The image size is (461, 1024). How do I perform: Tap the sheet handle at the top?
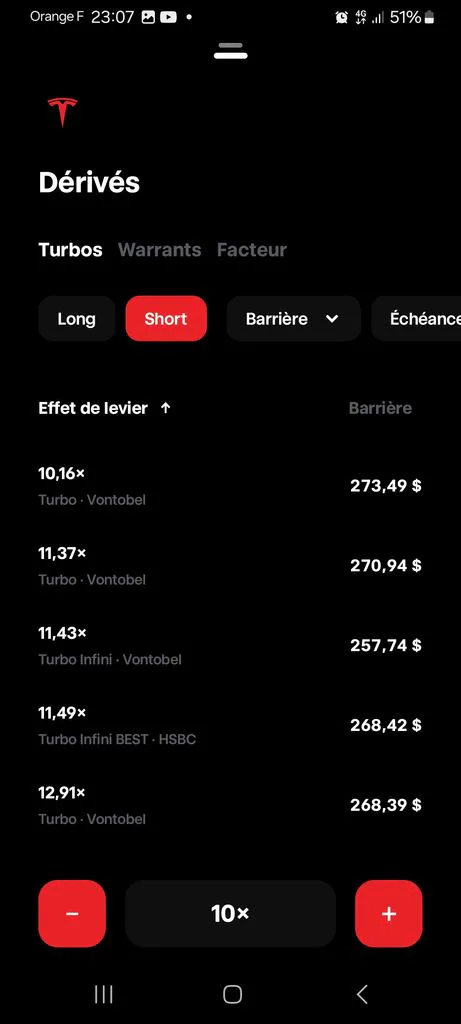230,51
